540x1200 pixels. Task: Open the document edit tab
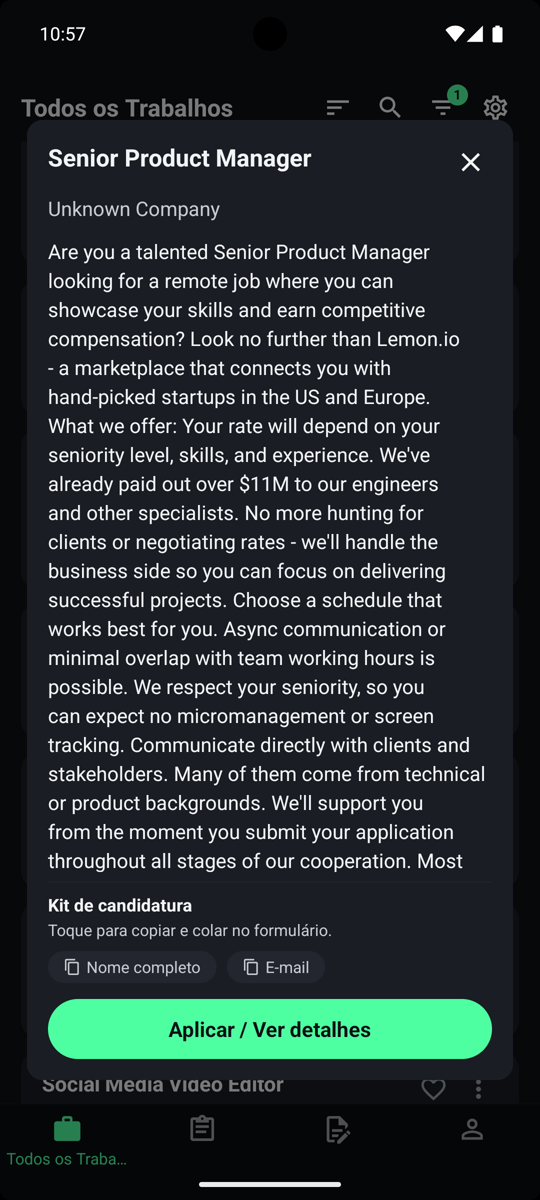click(x=337, y=1129)
